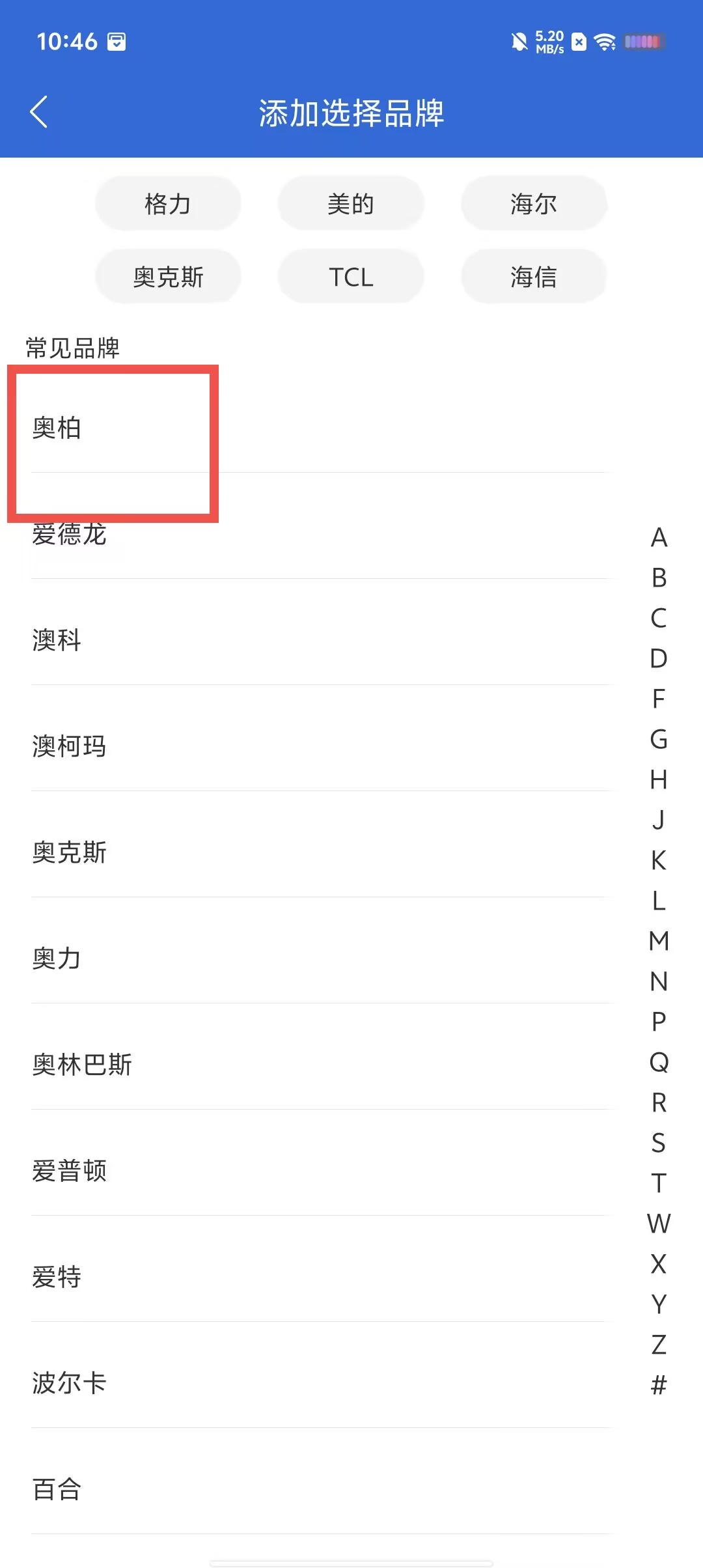The width and height of the screenshot is (703, 1568).
Task: Select the TCL chip
Action: point(351,277)
